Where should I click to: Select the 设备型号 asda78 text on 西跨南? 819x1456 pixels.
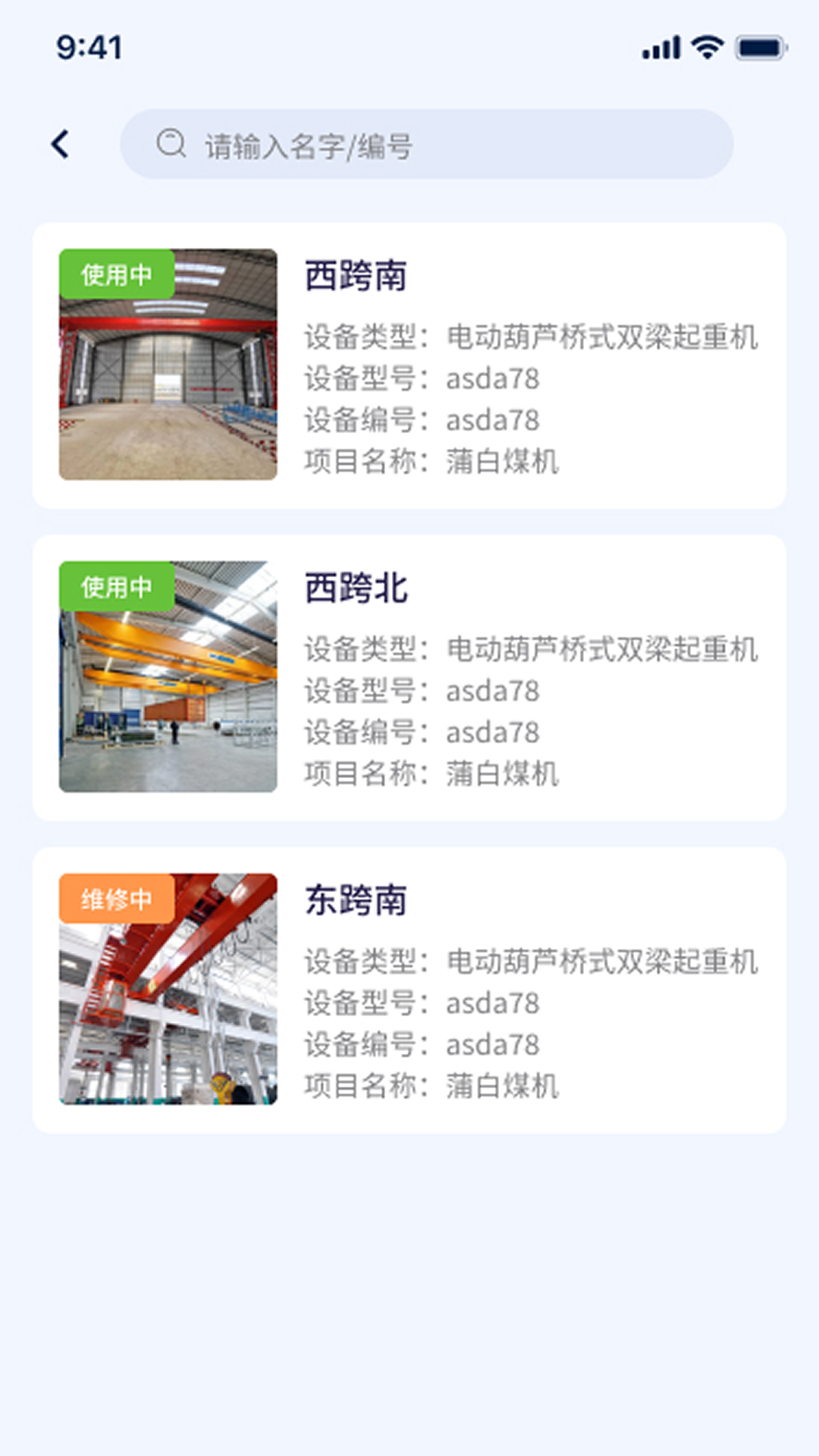(x=494, y=378)
